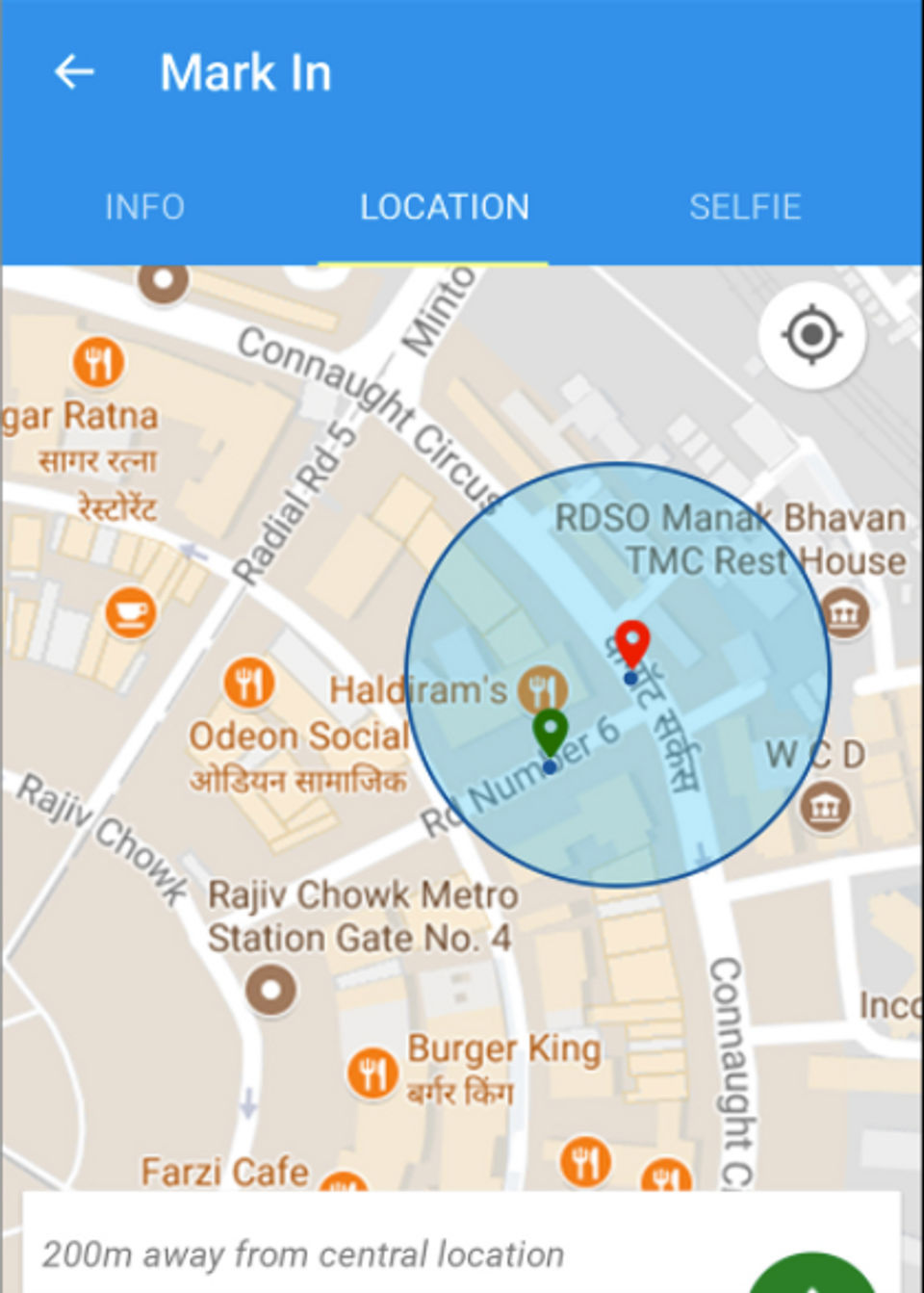The image size is (924, 1293).
Task: Open the SELFIE tab
Action: point(745,207)
